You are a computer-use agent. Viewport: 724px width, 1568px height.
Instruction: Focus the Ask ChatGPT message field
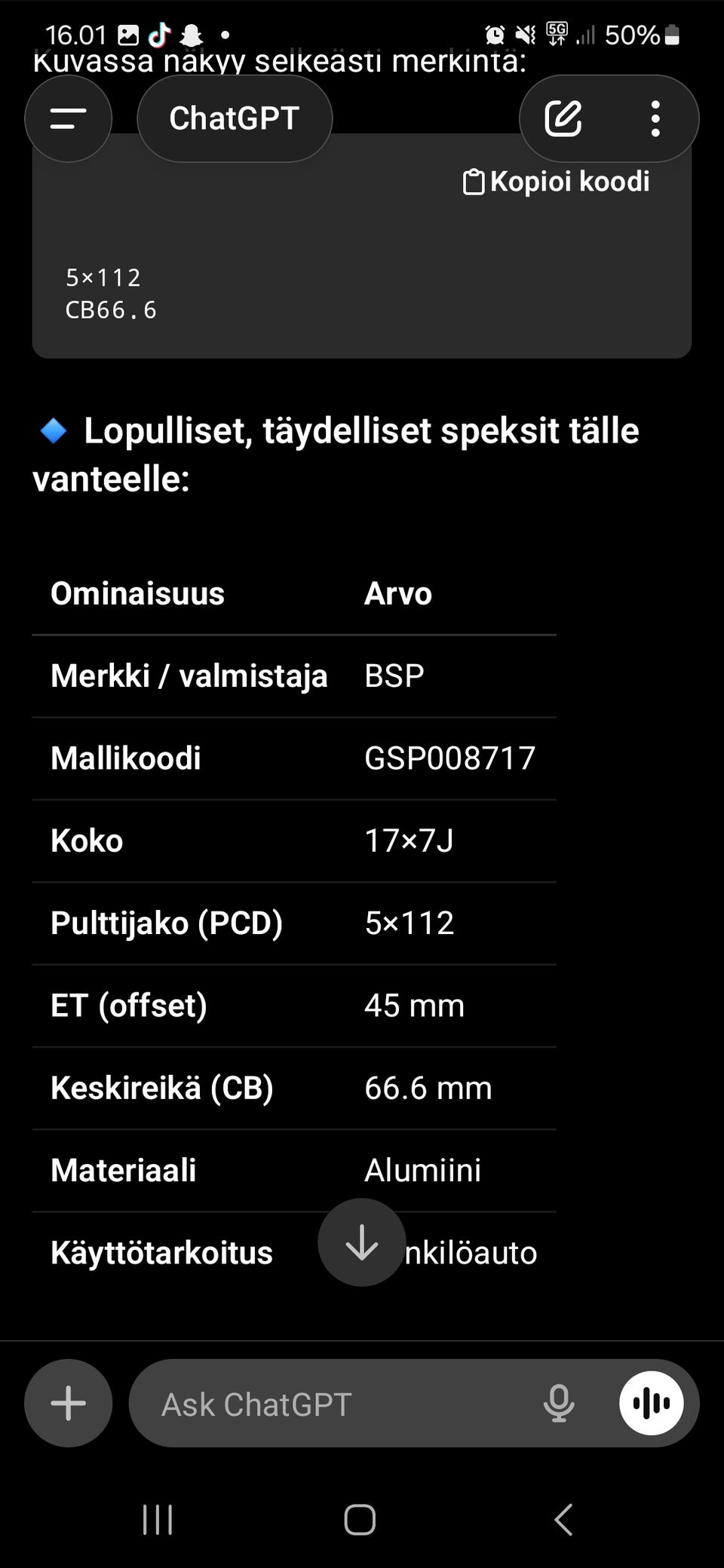pos(332,1404)
